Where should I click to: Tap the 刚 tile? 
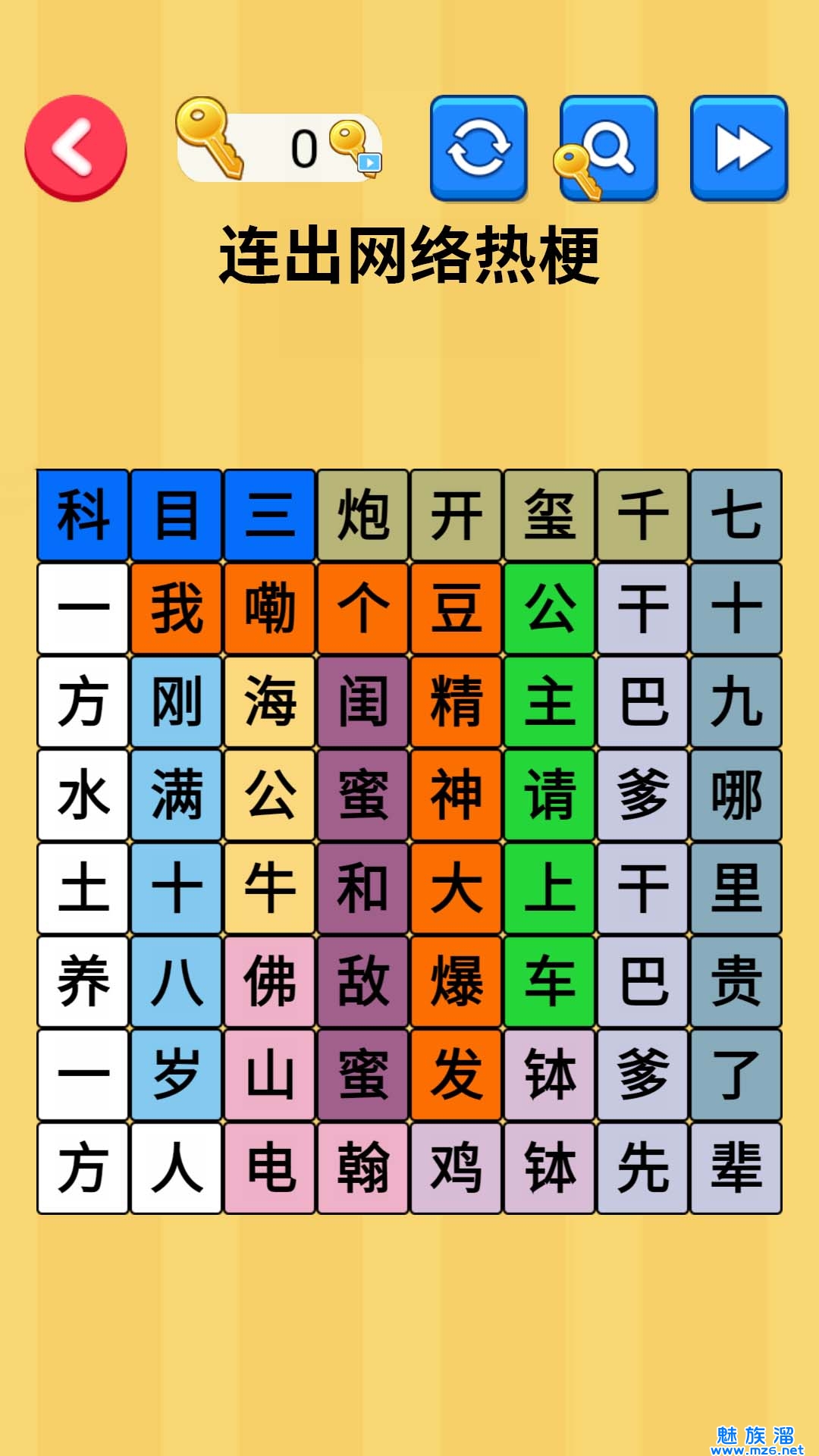tap(177, 702)
